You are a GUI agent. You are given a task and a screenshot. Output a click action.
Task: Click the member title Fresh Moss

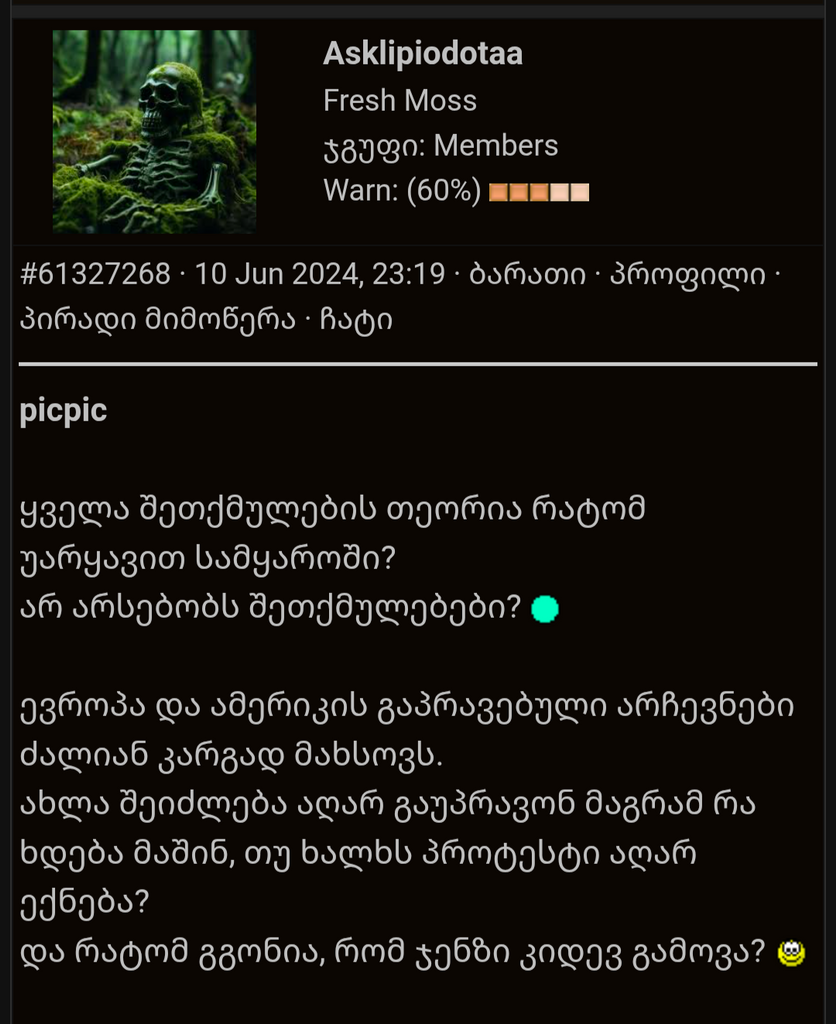(400, 100)
